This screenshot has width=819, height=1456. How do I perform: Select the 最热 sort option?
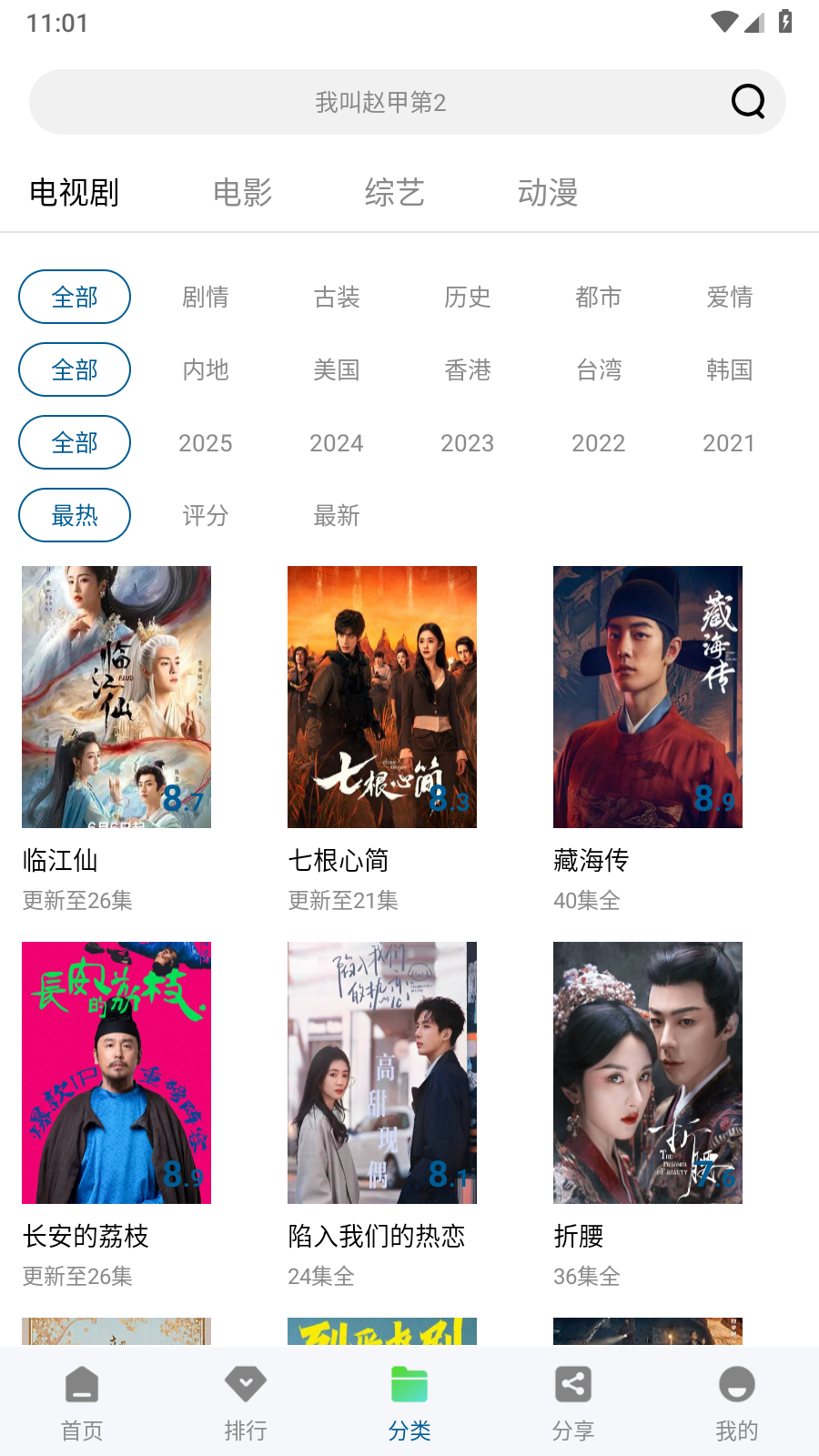click(75, 515)
